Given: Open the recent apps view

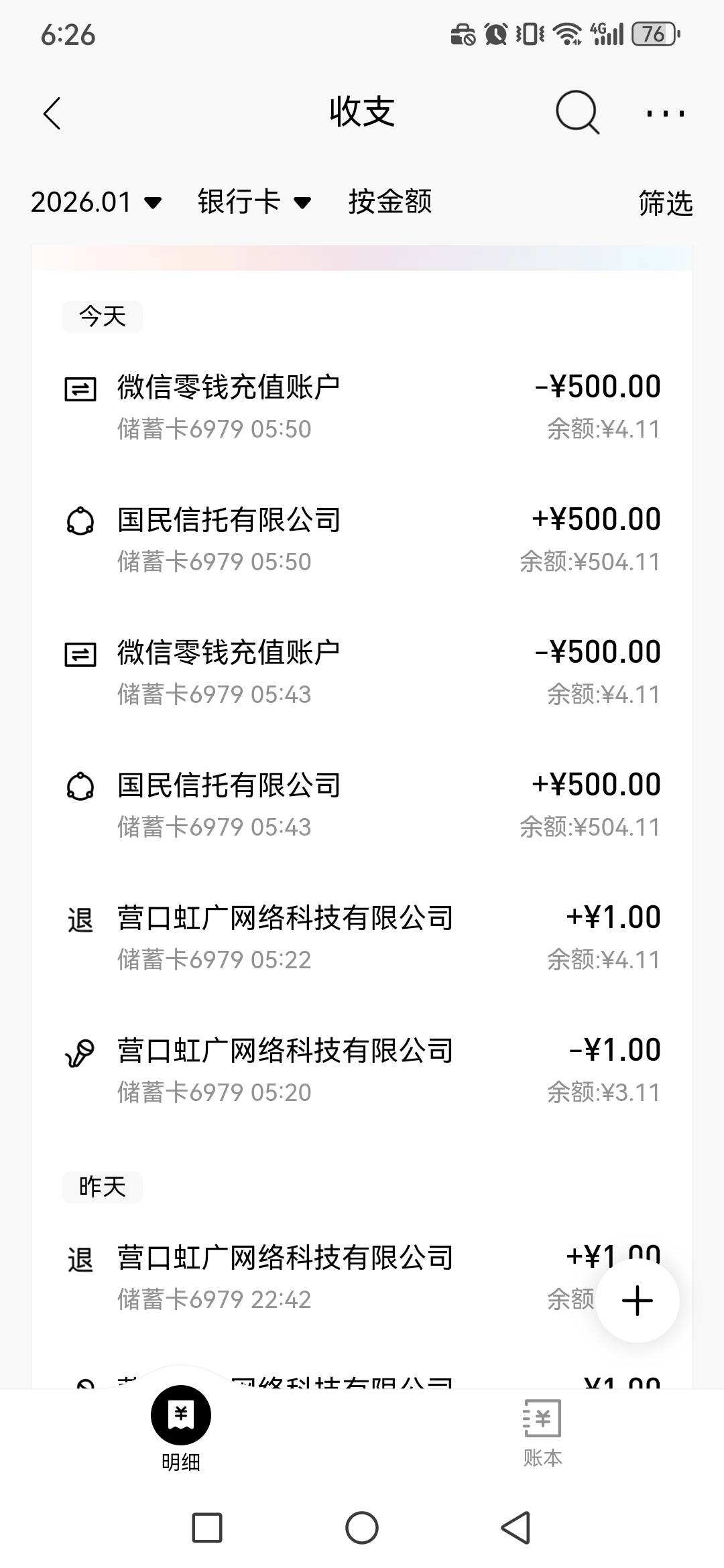Looking at the screenshot, I should coord(207,1528).
